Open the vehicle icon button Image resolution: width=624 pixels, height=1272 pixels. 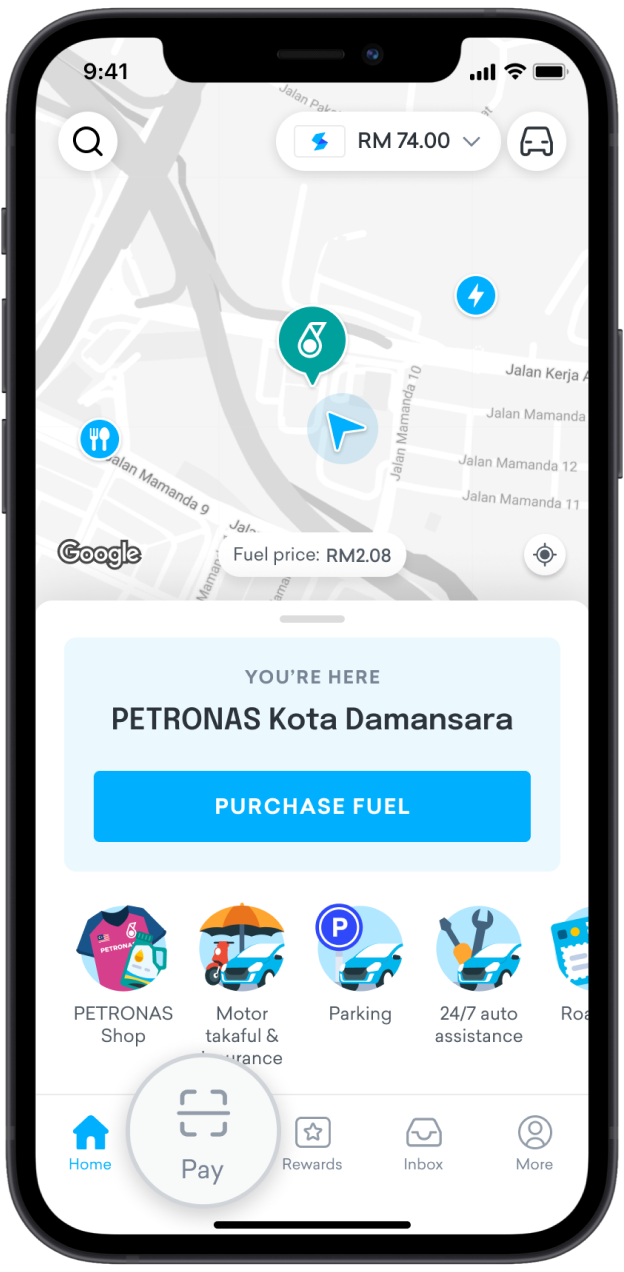pos(537,142)
